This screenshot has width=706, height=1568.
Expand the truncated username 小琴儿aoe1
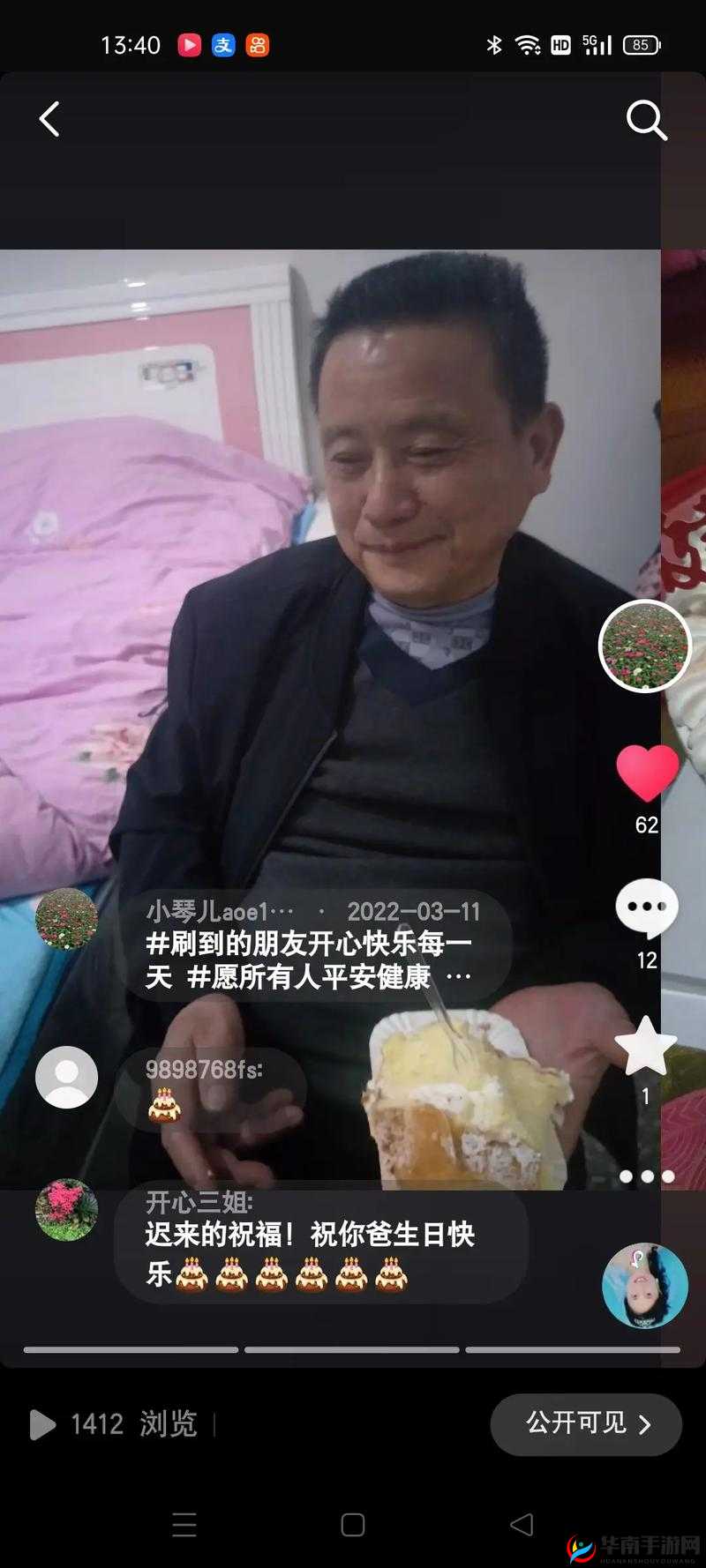click(221, 909)
